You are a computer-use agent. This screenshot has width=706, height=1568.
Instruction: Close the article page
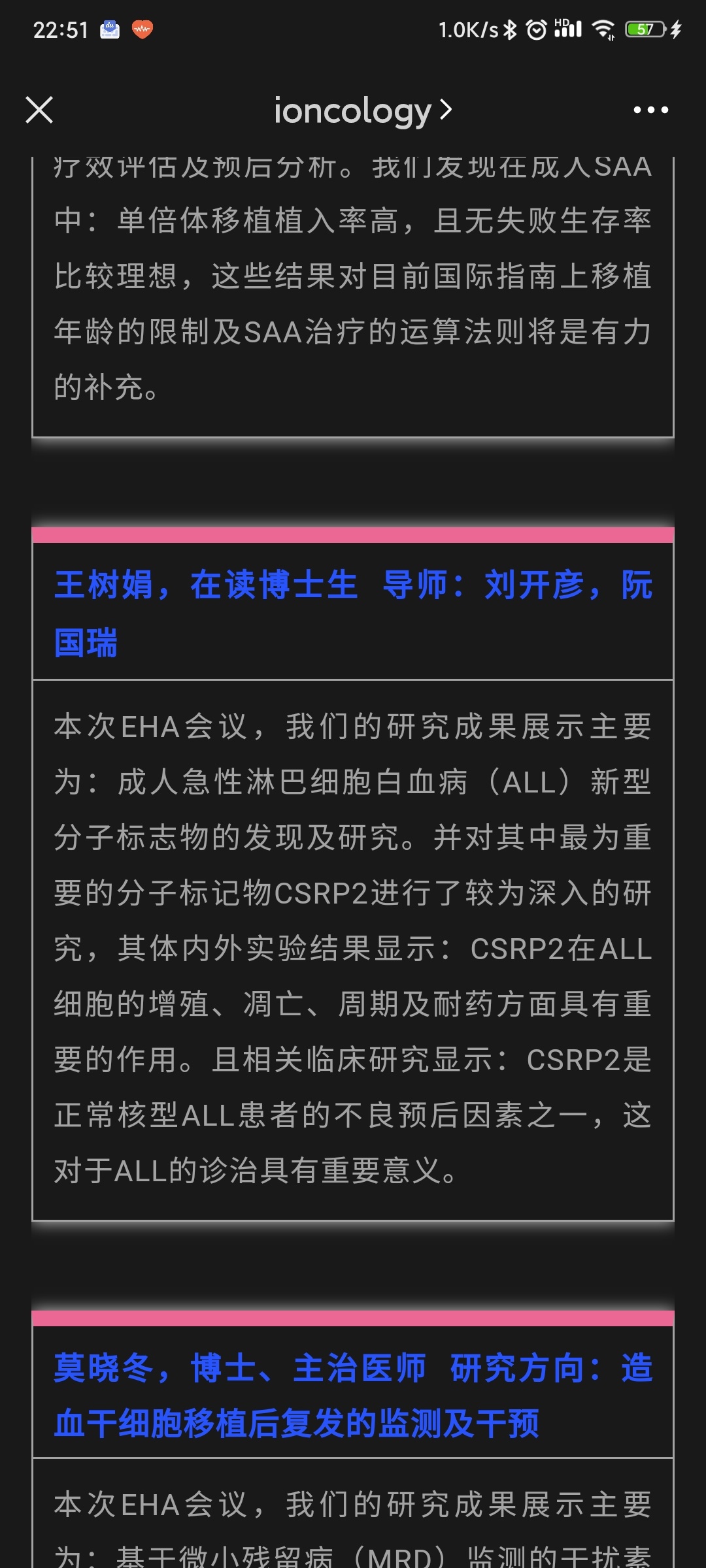coord(39,110)
